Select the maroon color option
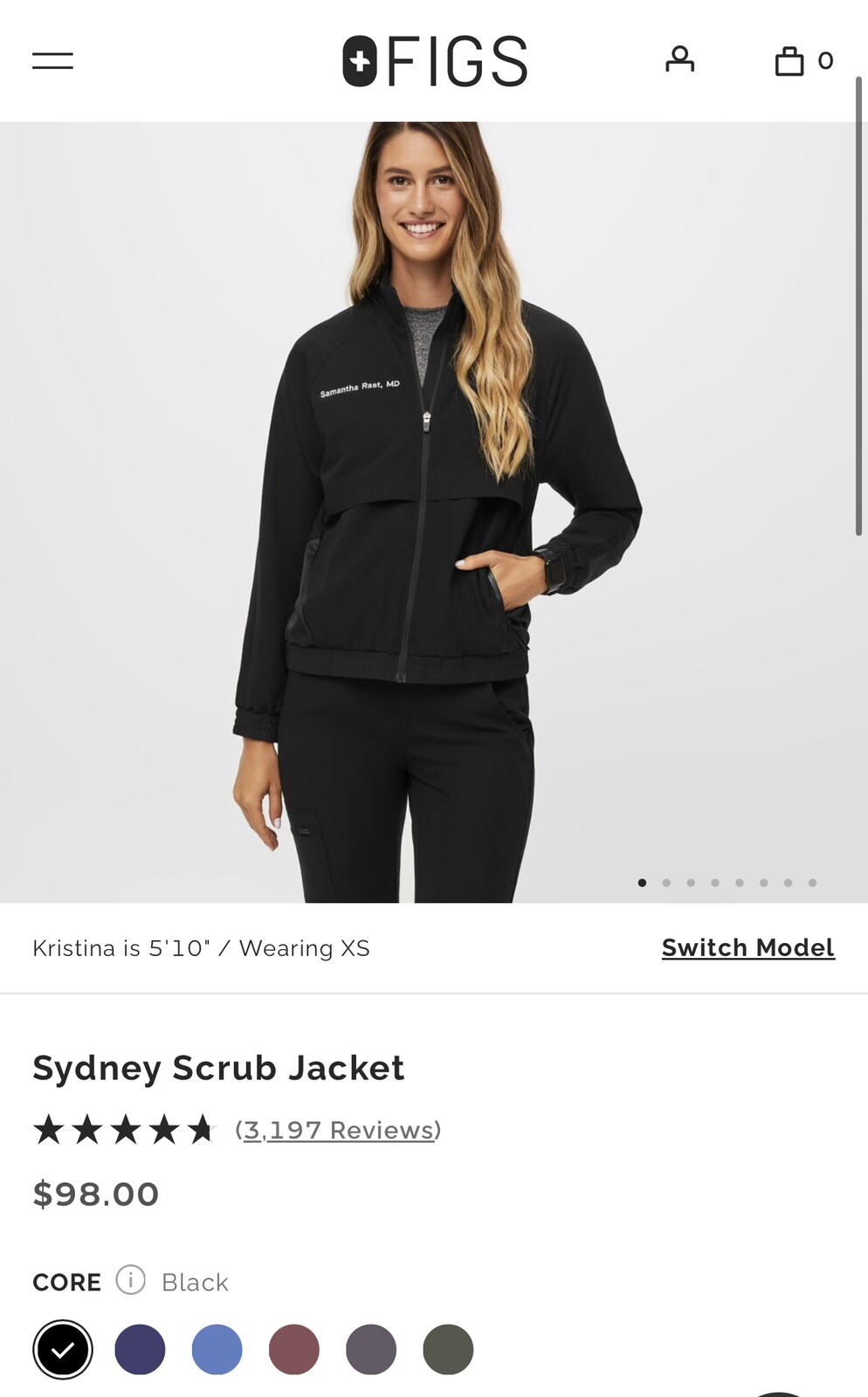The height and width of the screenshot is (1397, 868). pos(293,1349)
